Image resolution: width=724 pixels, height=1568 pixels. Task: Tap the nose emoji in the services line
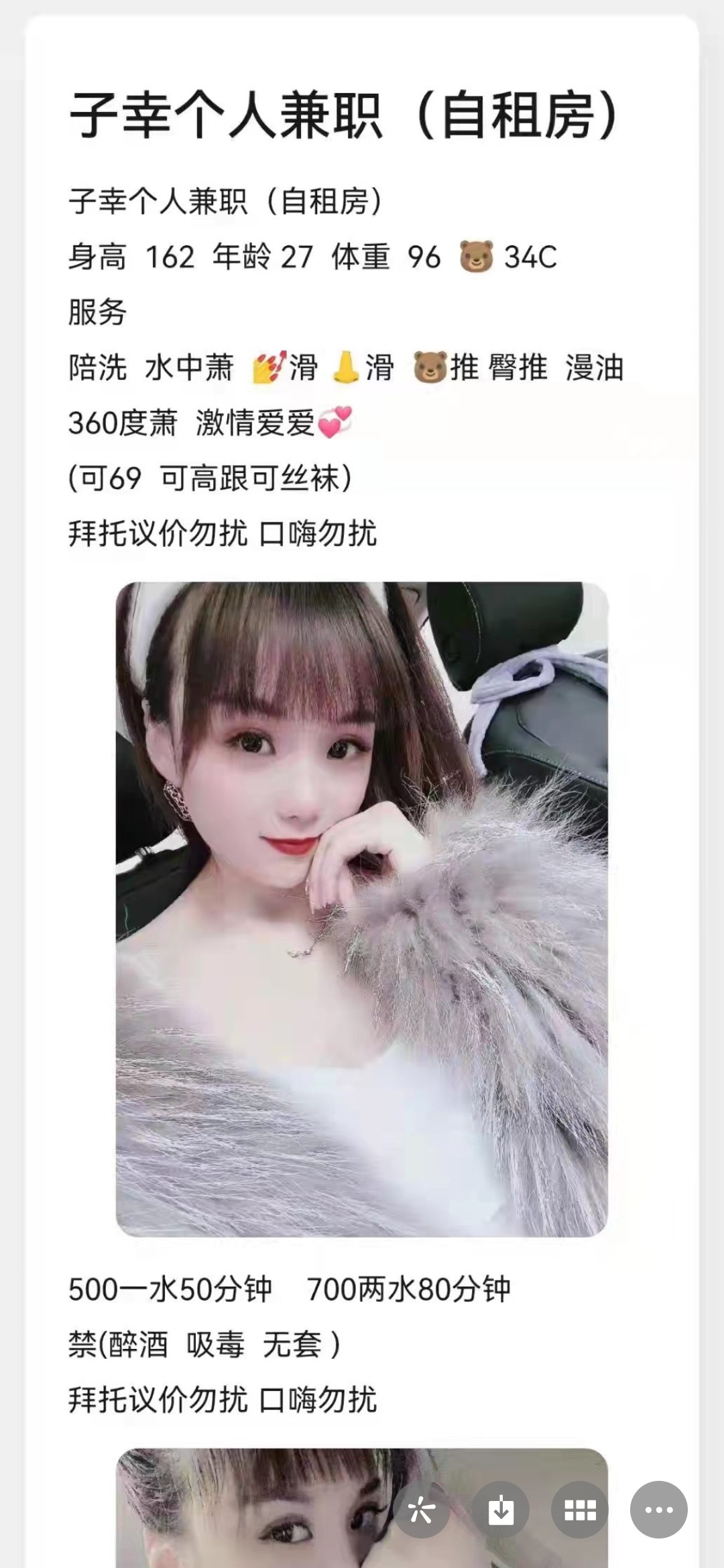coord(348,367)
